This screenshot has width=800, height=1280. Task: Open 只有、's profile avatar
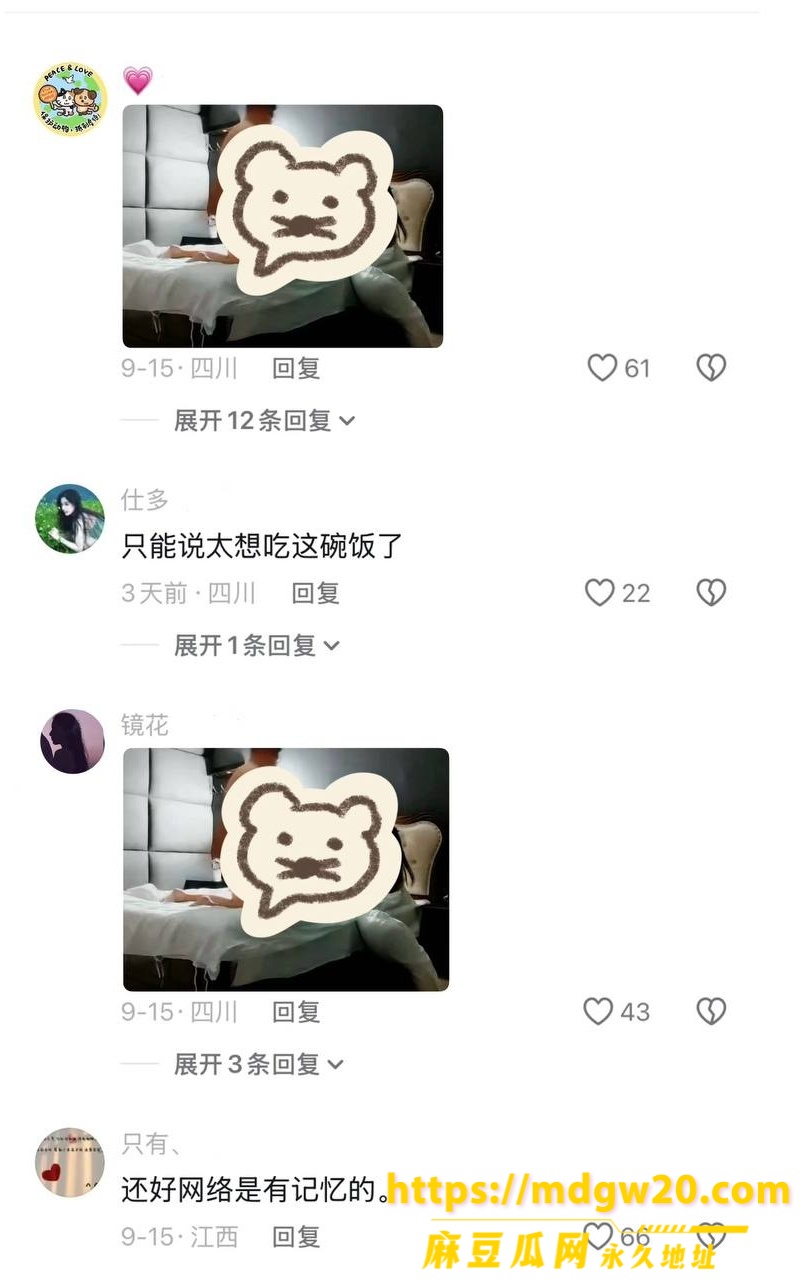(x=70, y=1162)
